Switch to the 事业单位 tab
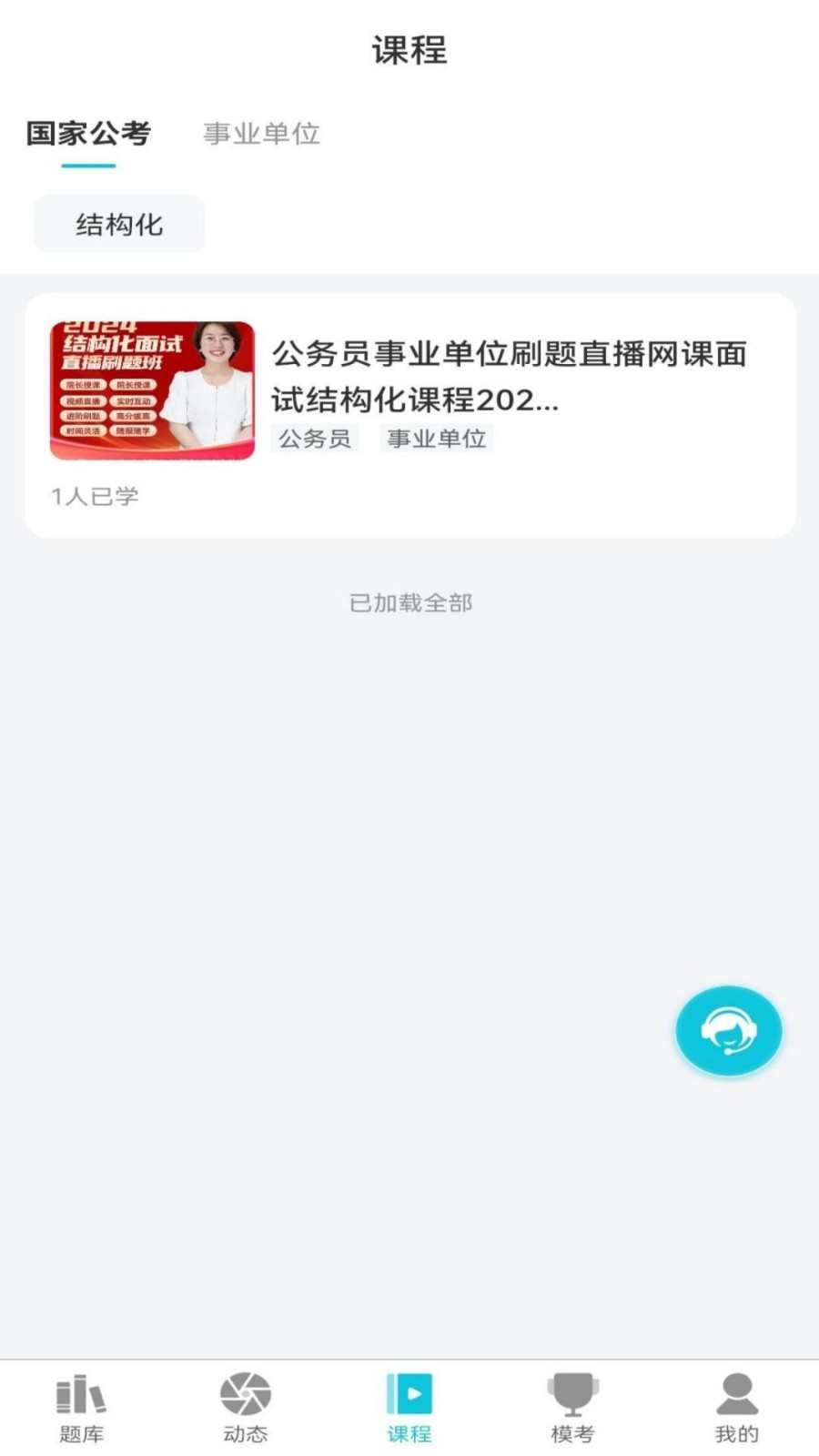819x1456 pixels. coord(262,133)
